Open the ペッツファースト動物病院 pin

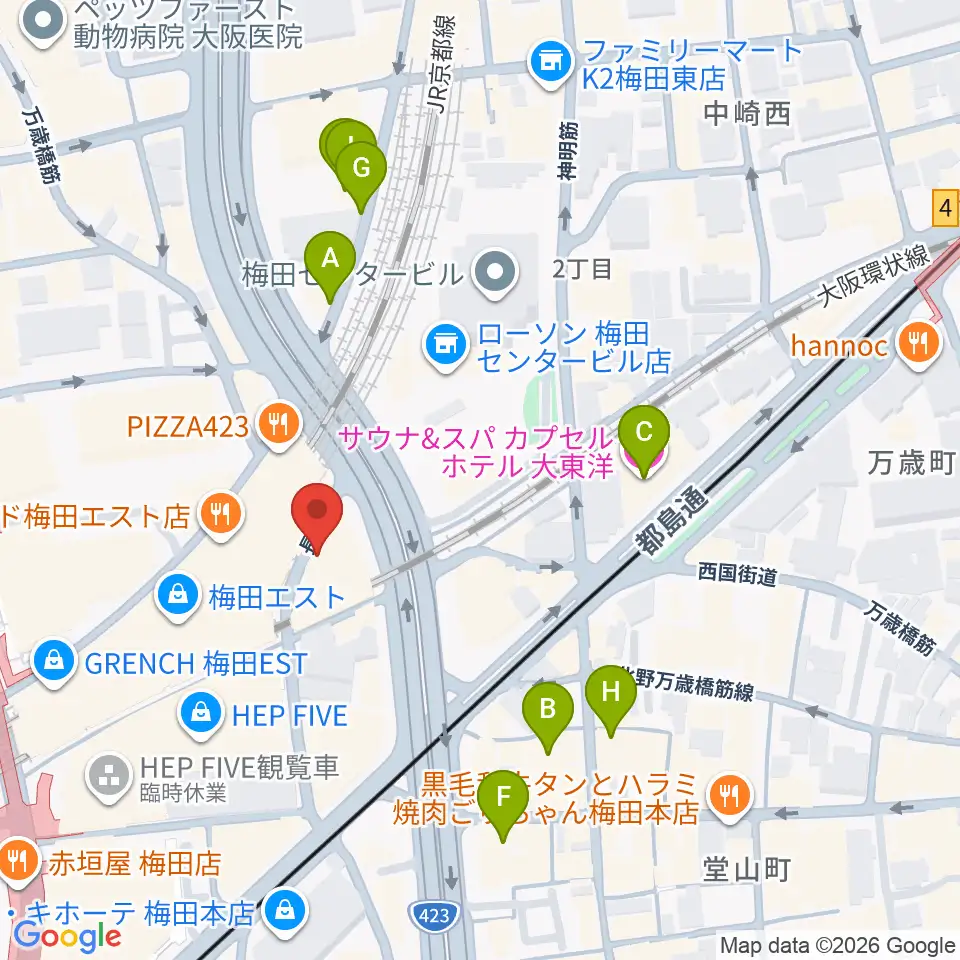pos(43,24)
